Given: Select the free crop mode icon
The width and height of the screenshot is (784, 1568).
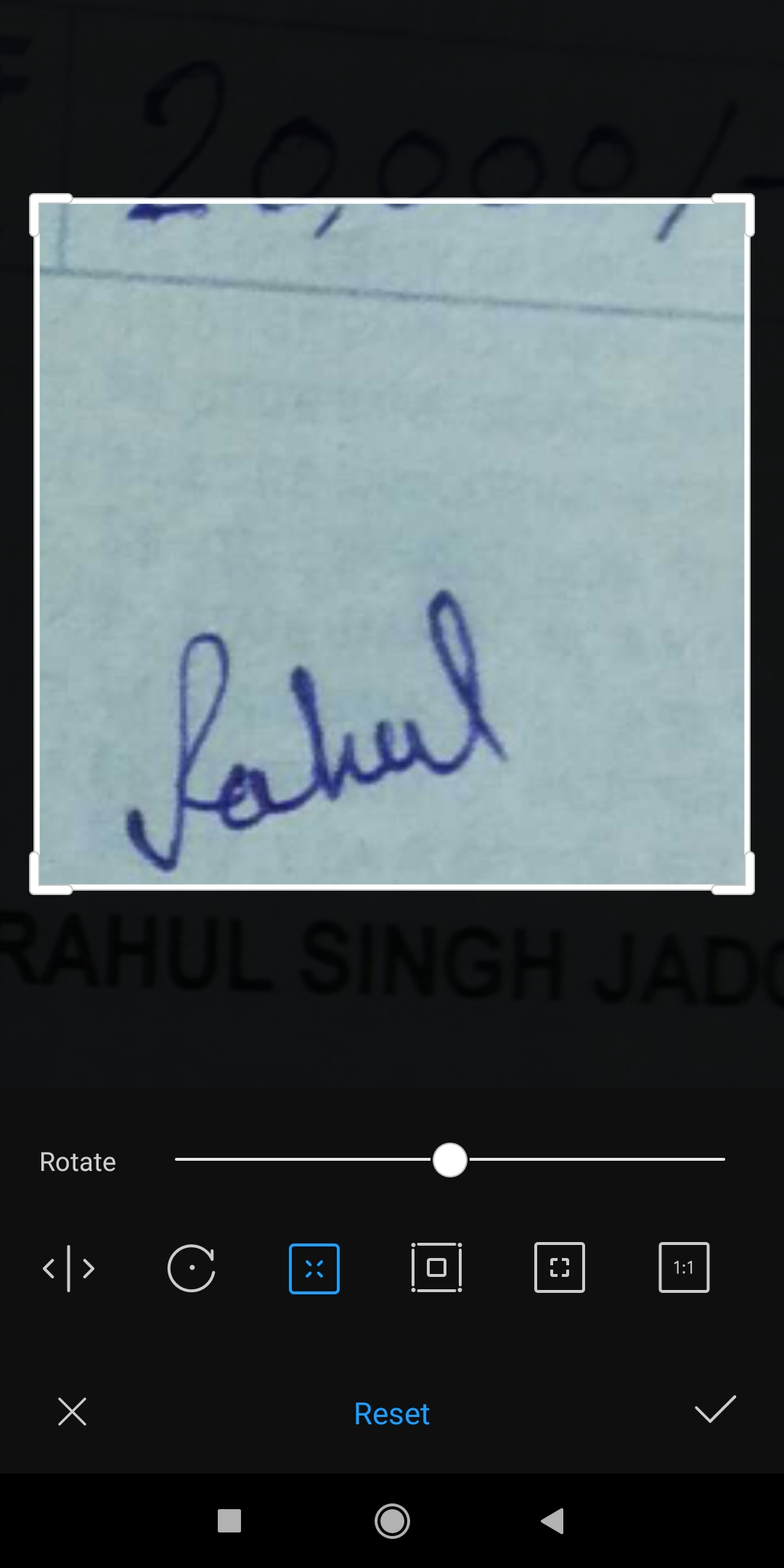Looking at the screenshot, I should [x=314, y=1268].
